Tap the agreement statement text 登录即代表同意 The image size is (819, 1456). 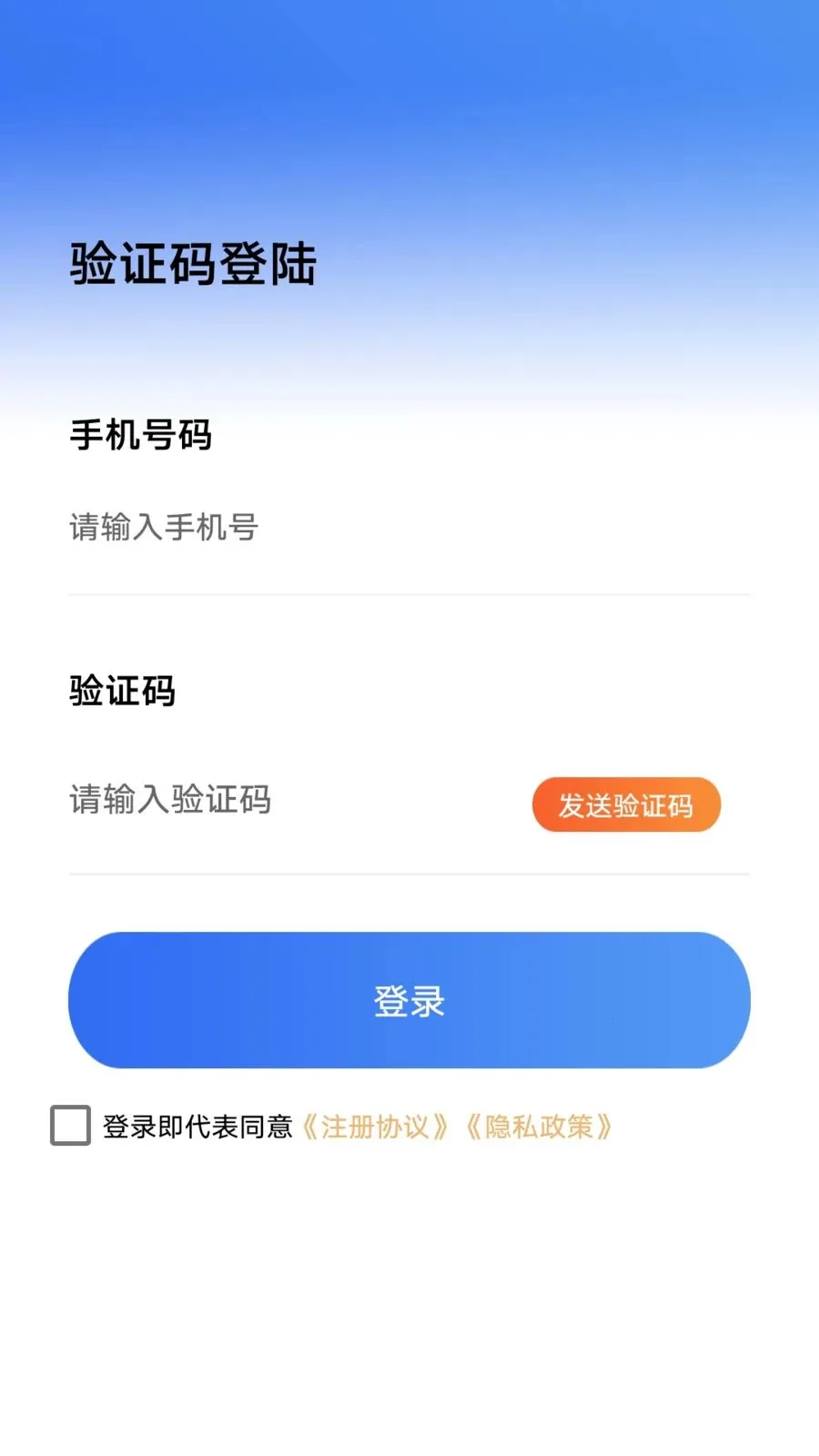(x=199, y=1127)
